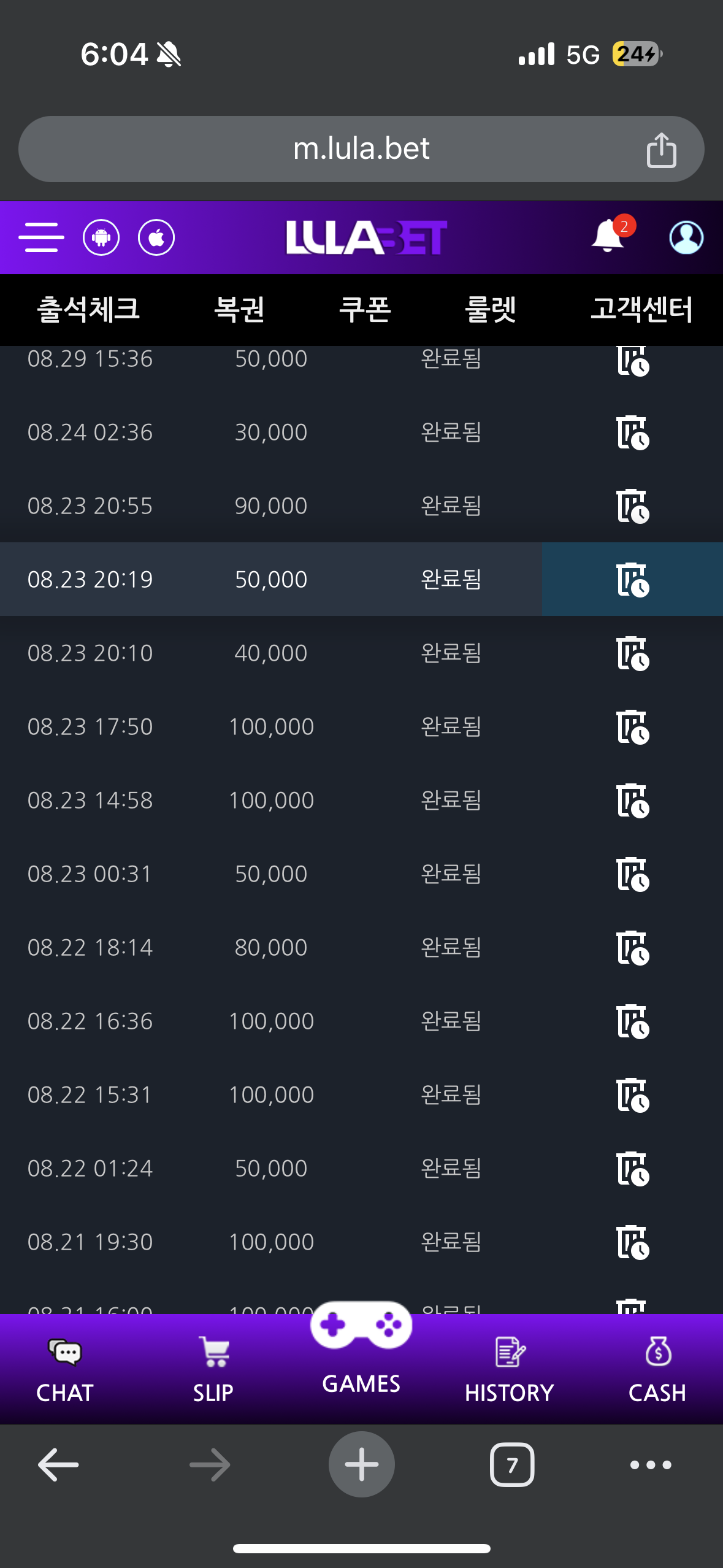Open the 복권 tab

(x=239, y=309)
